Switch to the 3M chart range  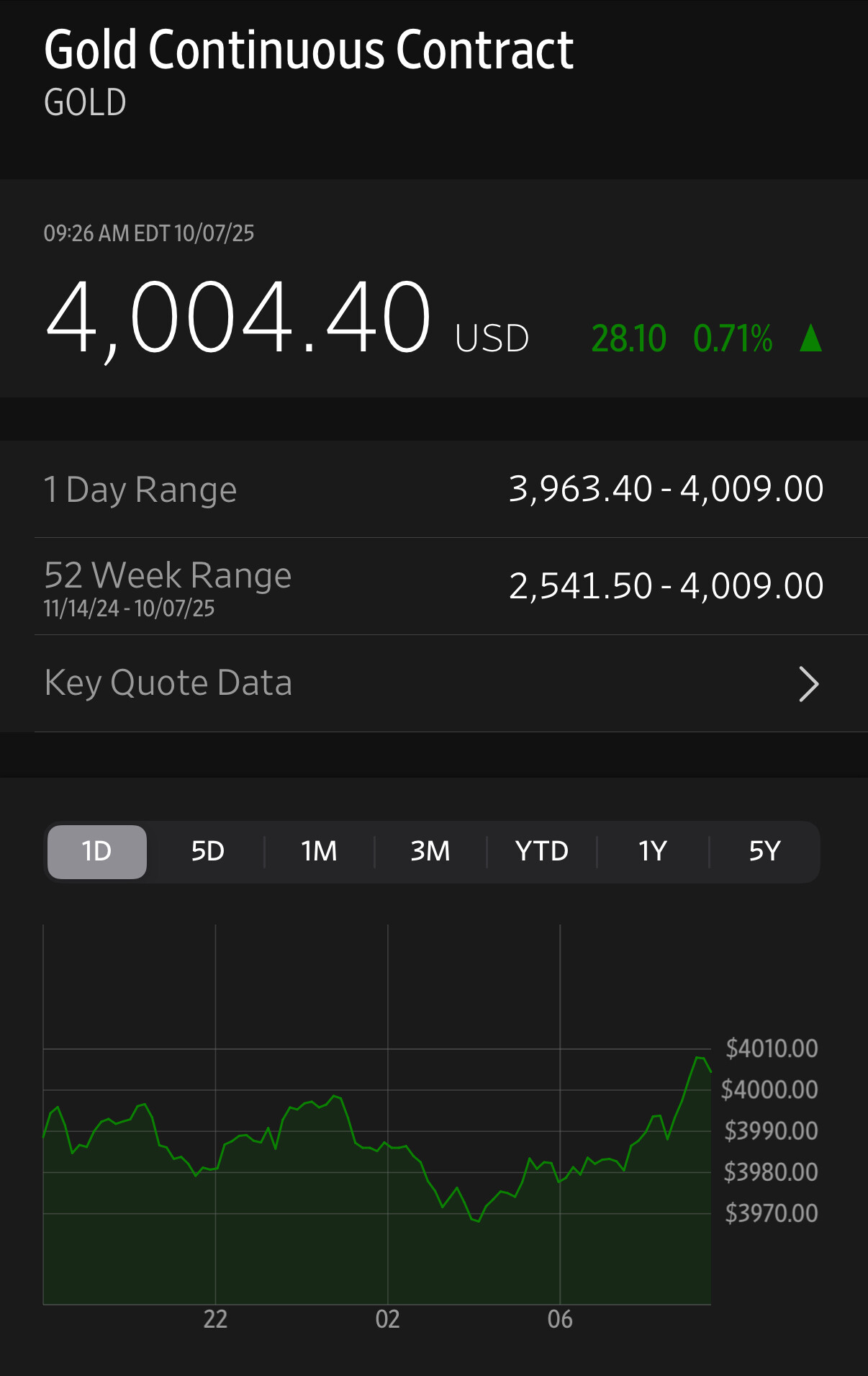(430, 852)
